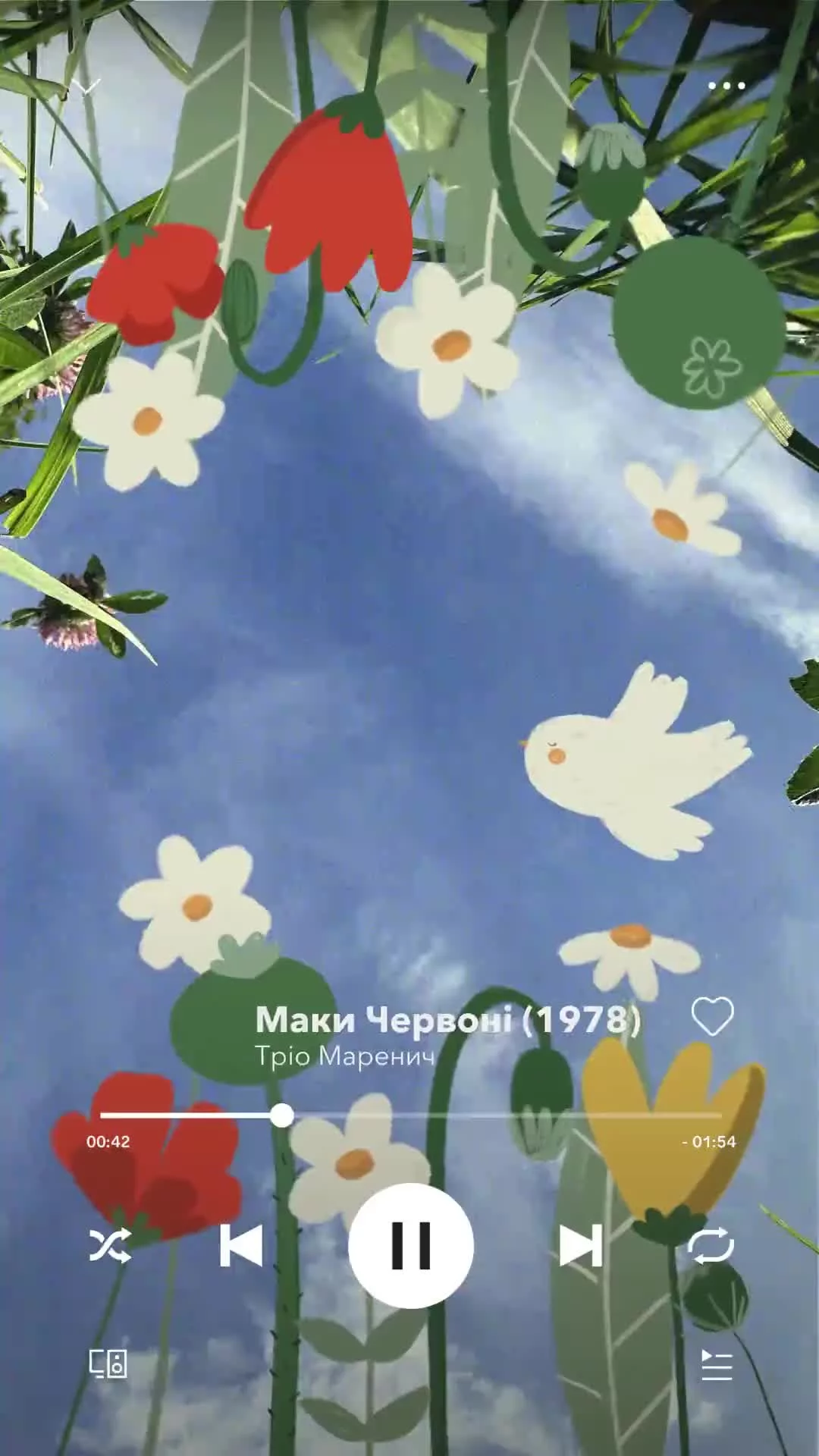The width and height of the screenshot is (819, 1456).
Task: Toggle repeat mode
Action: tap(711, 1245)
